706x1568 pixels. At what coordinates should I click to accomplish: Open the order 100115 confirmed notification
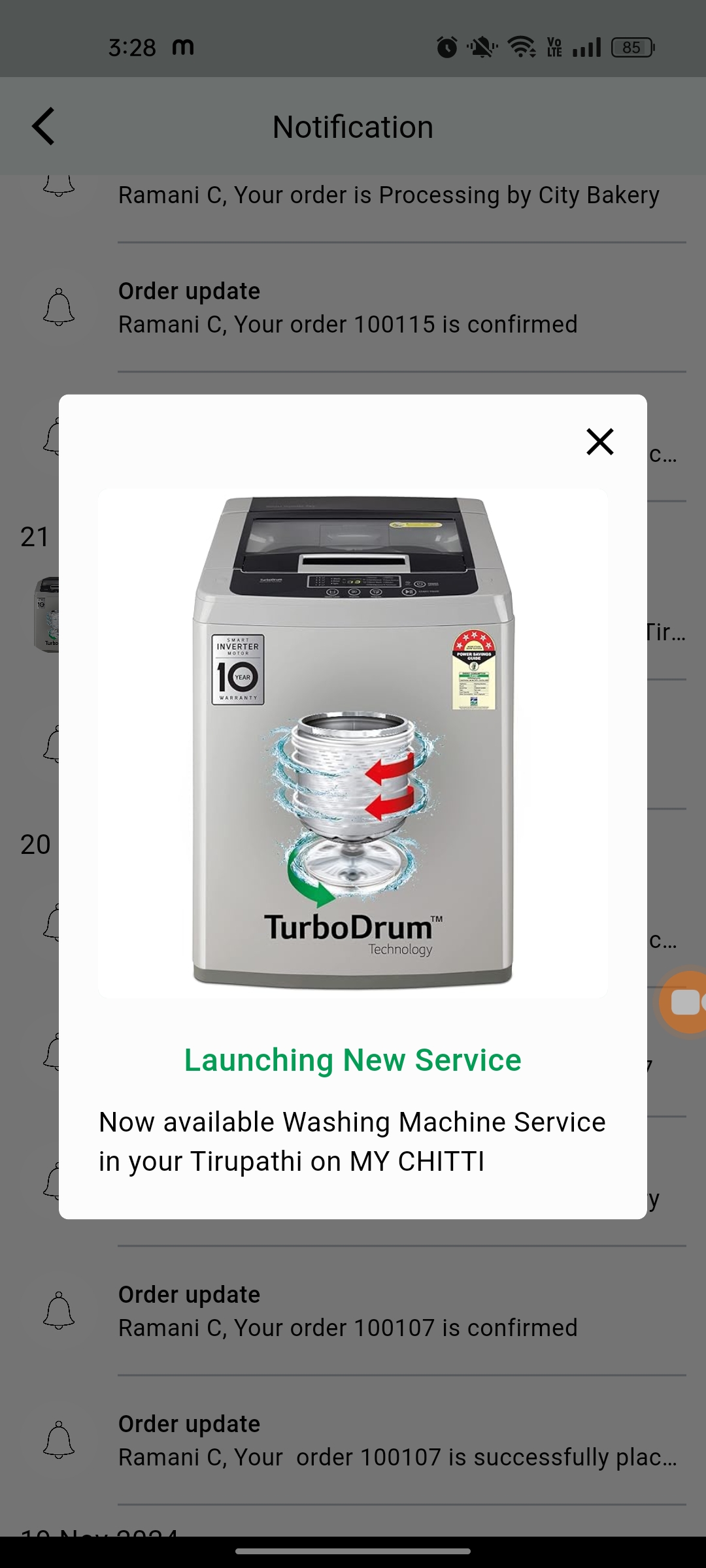point(353,308)
